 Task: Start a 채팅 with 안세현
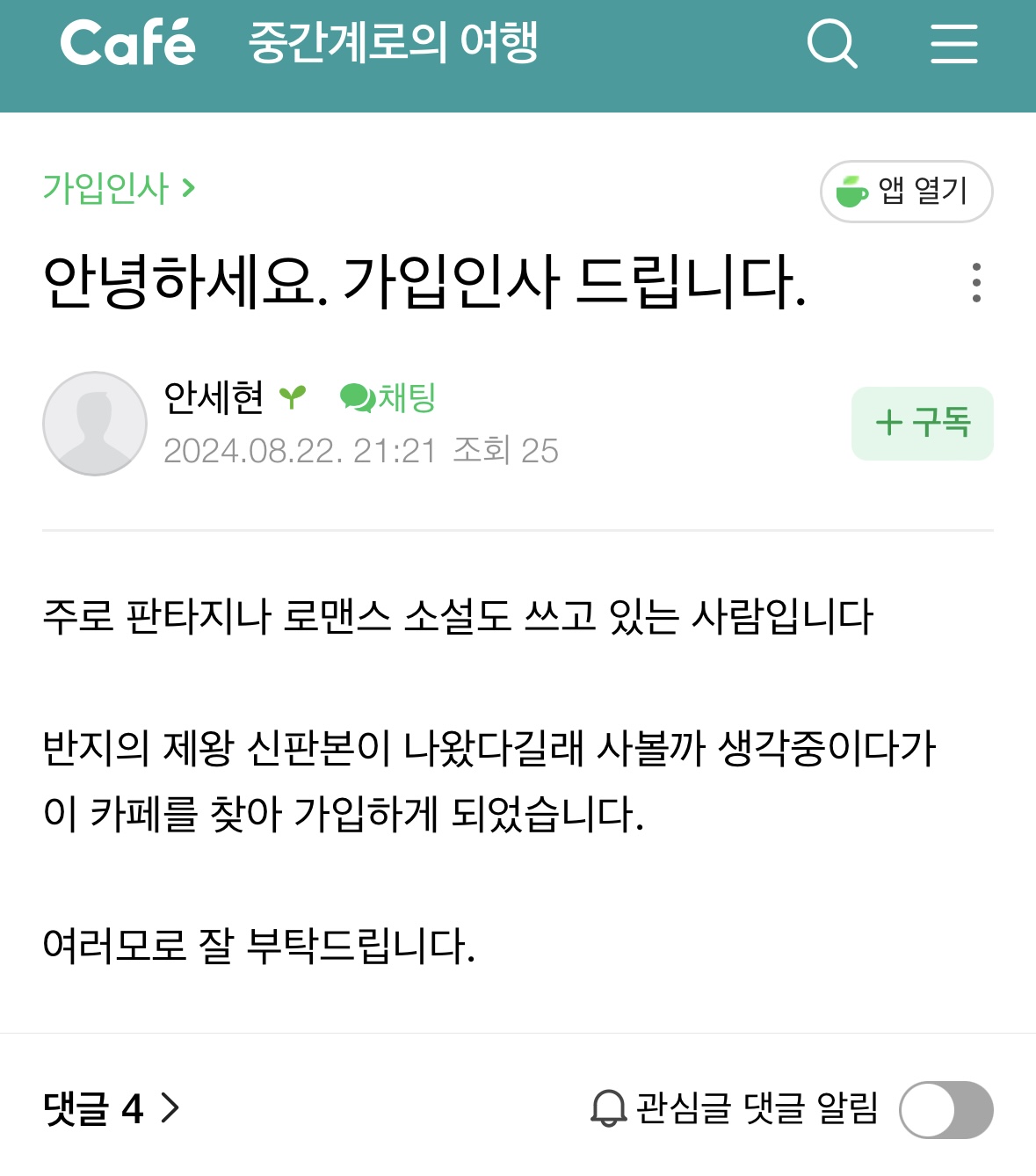click(388, 398)
